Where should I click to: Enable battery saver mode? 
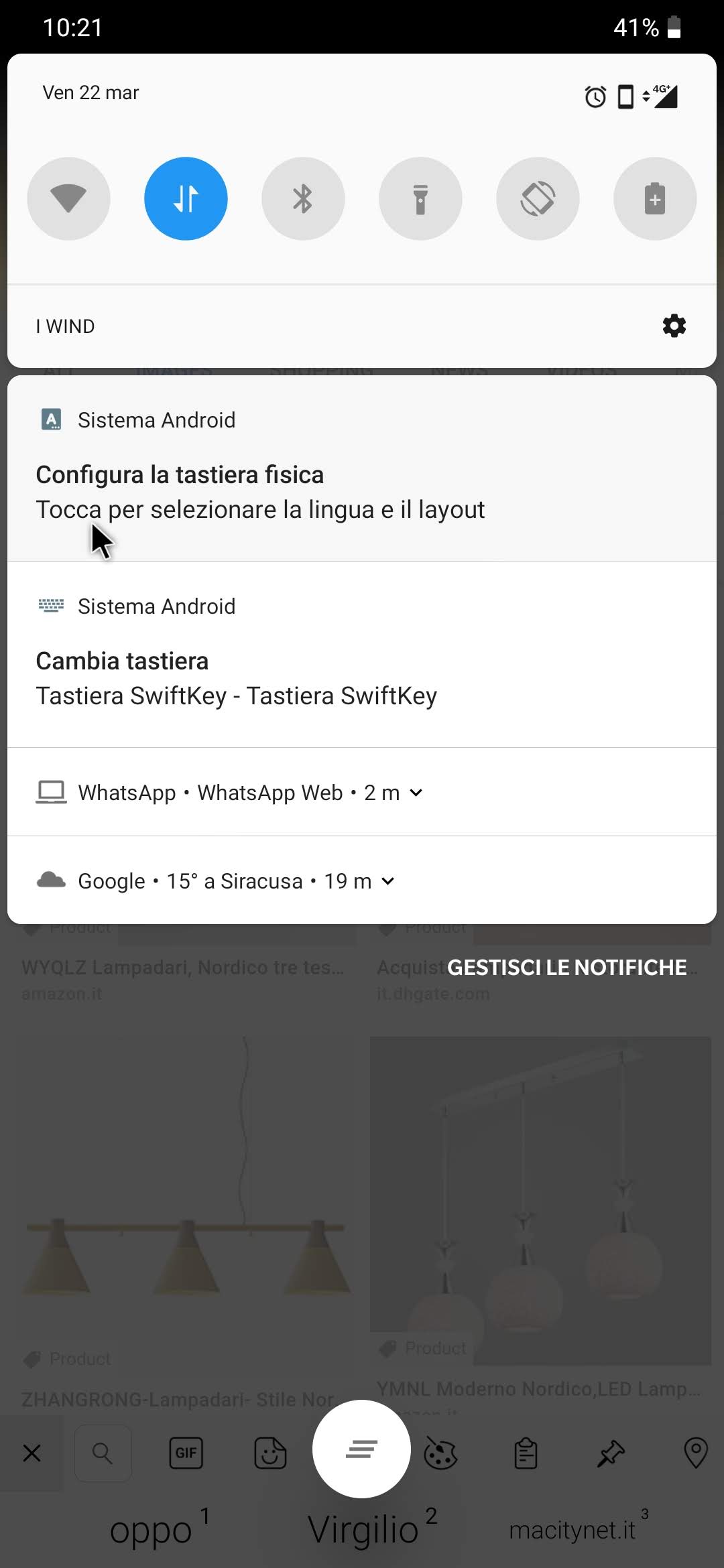[655, 199]
